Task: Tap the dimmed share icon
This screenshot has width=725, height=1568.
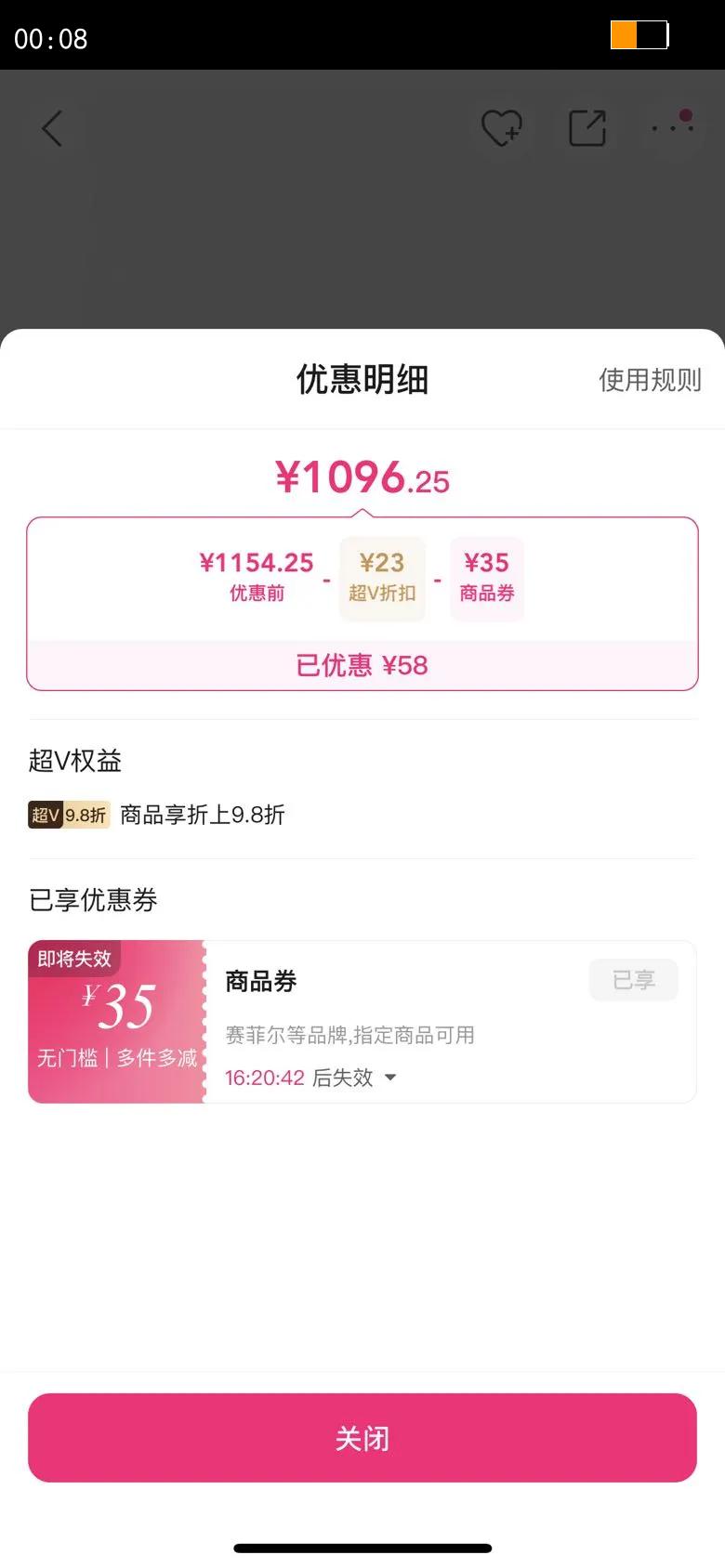Action: [587, 128]
